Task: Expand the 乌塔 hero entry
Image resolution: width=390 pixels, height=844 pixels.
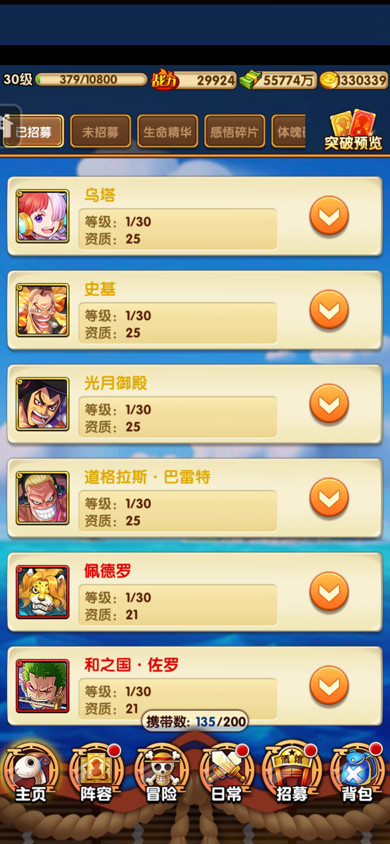Action: [x=329, y=216]
